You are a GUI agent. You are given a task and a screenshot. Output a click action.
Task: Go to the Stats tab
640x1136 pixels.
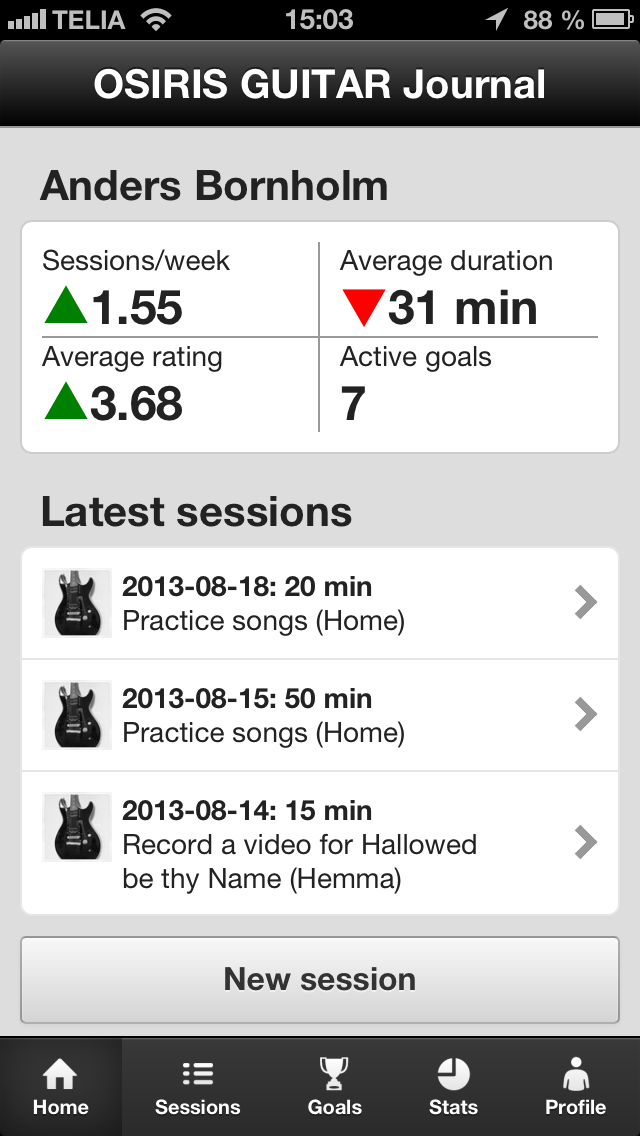[453, 1087]
